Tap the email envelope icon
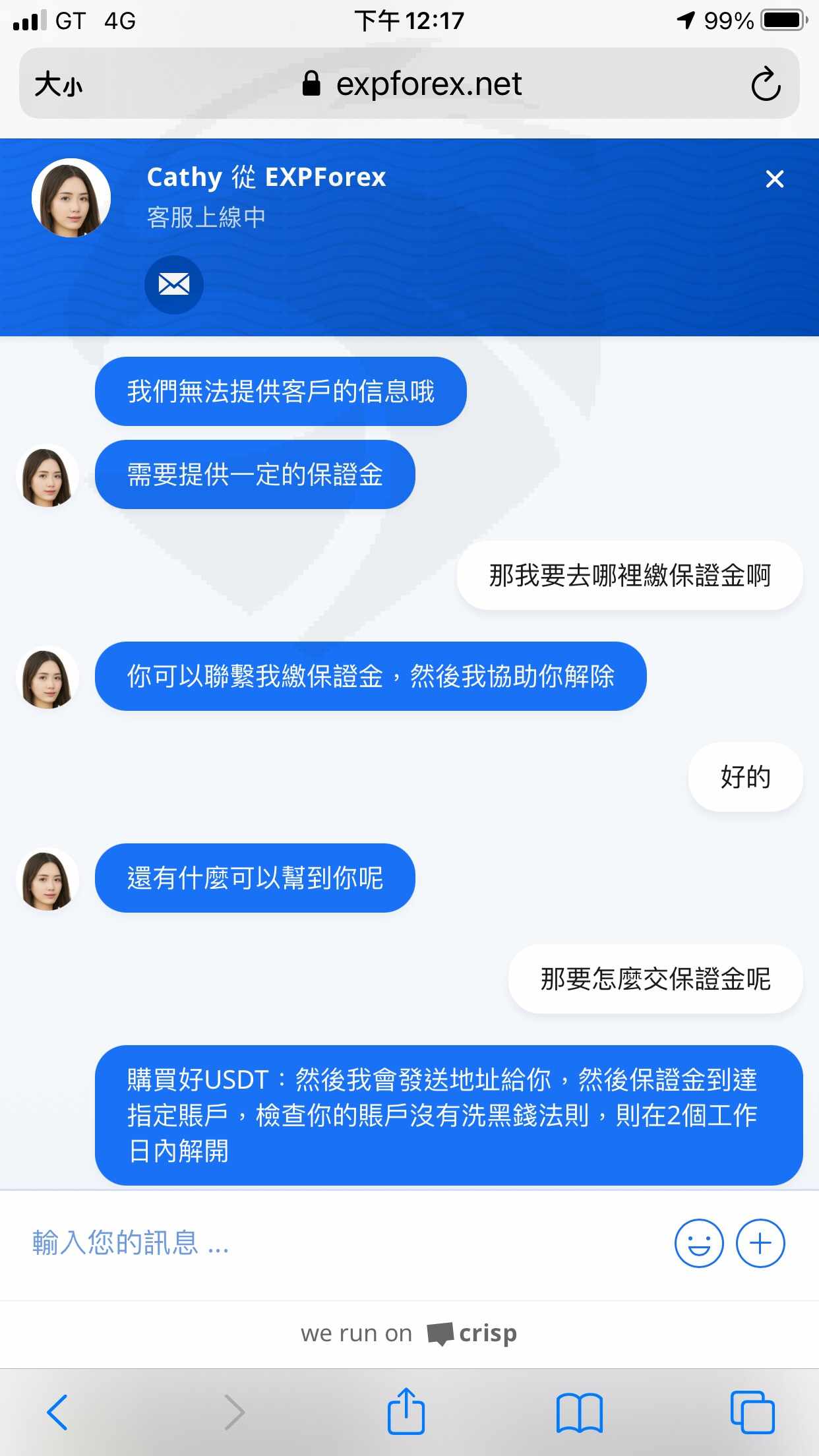The height and width of the screenshot is (1456, 819). pyautogui.click(x=174, y=284)
